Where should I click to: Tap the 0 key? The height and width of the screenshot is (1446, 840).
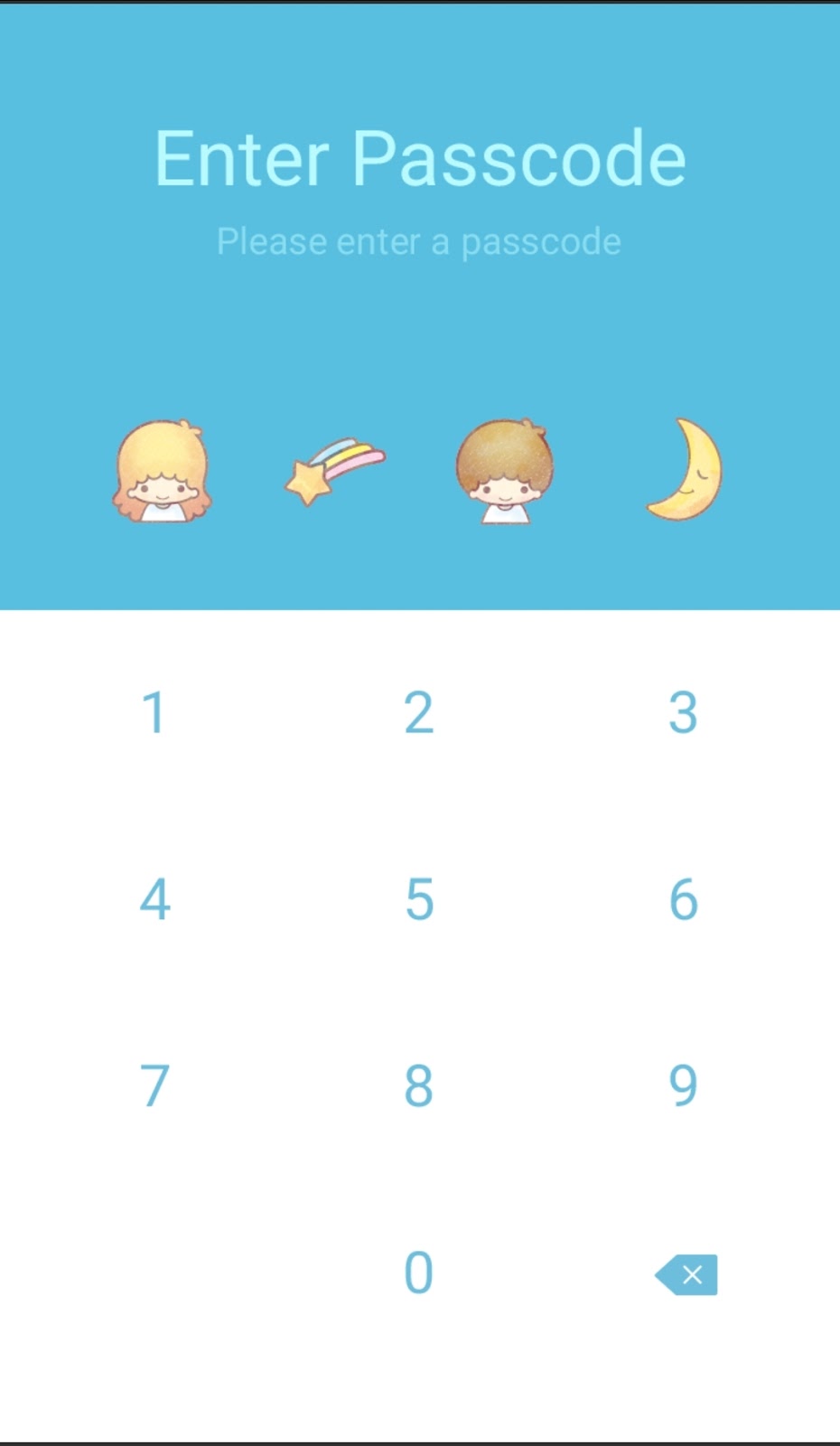tap(418, 1273)
